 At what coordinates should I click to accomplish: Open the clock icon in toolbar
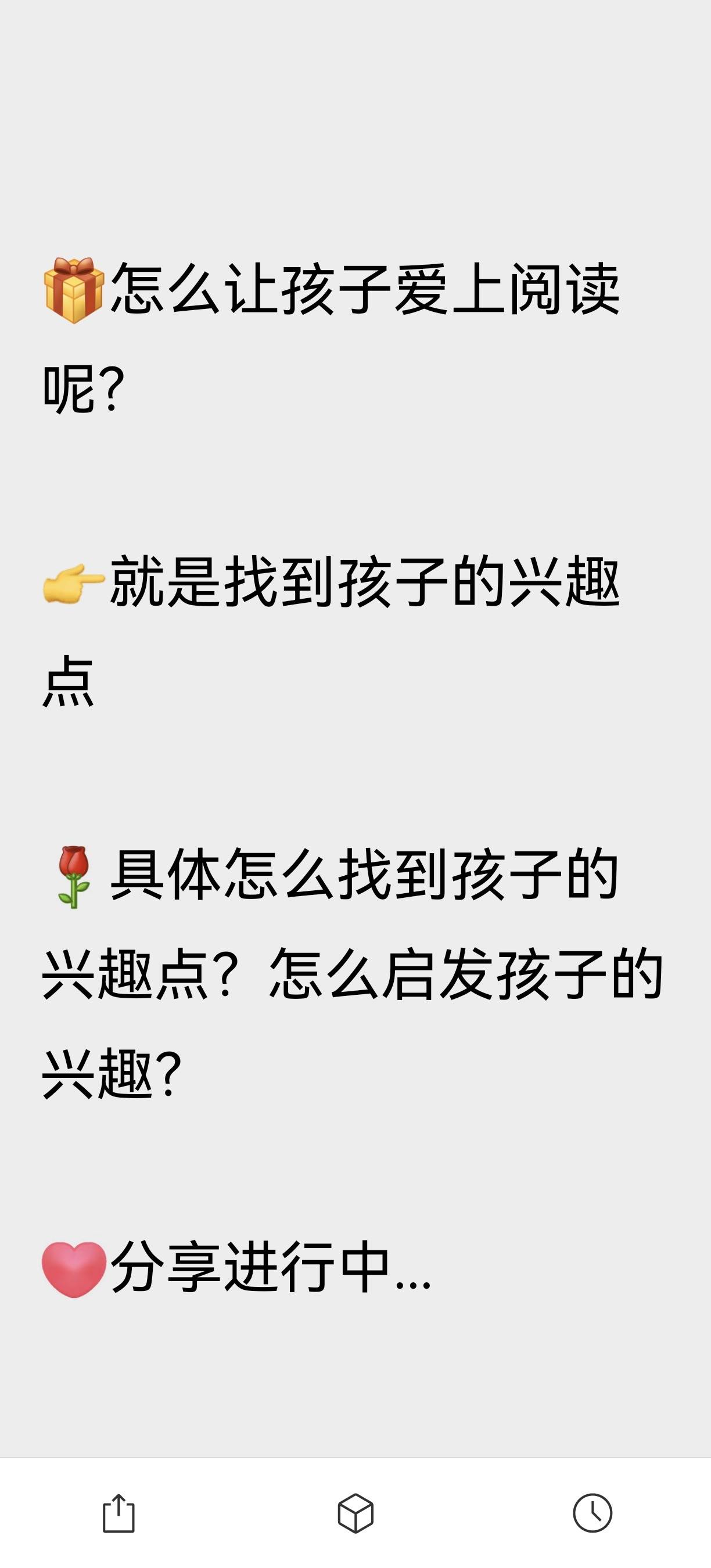tap(592, 1513)
